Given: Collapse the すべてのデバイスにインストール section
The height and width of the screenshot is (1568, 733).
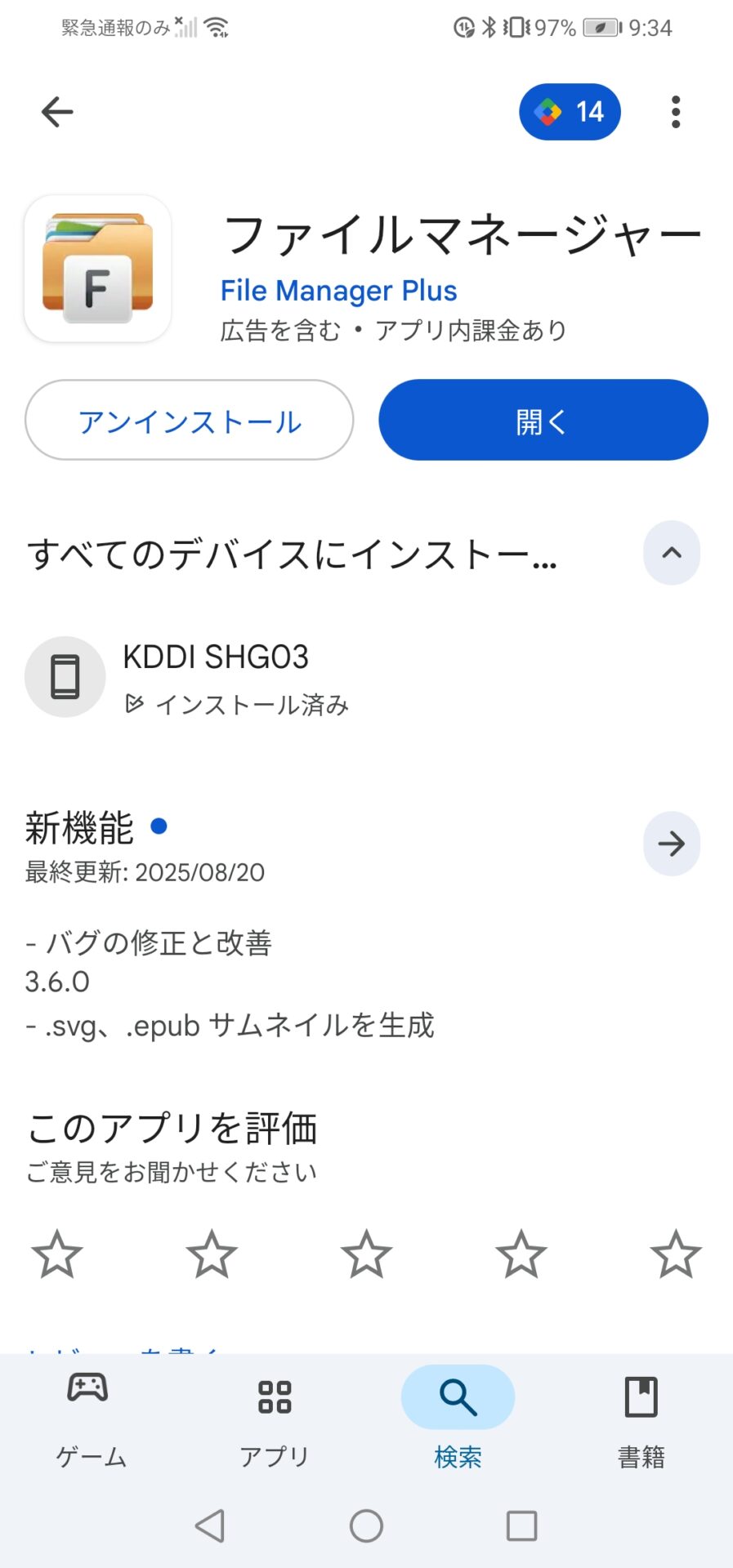Looking at the screenshot, I should pyautogui.click(x=671, y=553).
